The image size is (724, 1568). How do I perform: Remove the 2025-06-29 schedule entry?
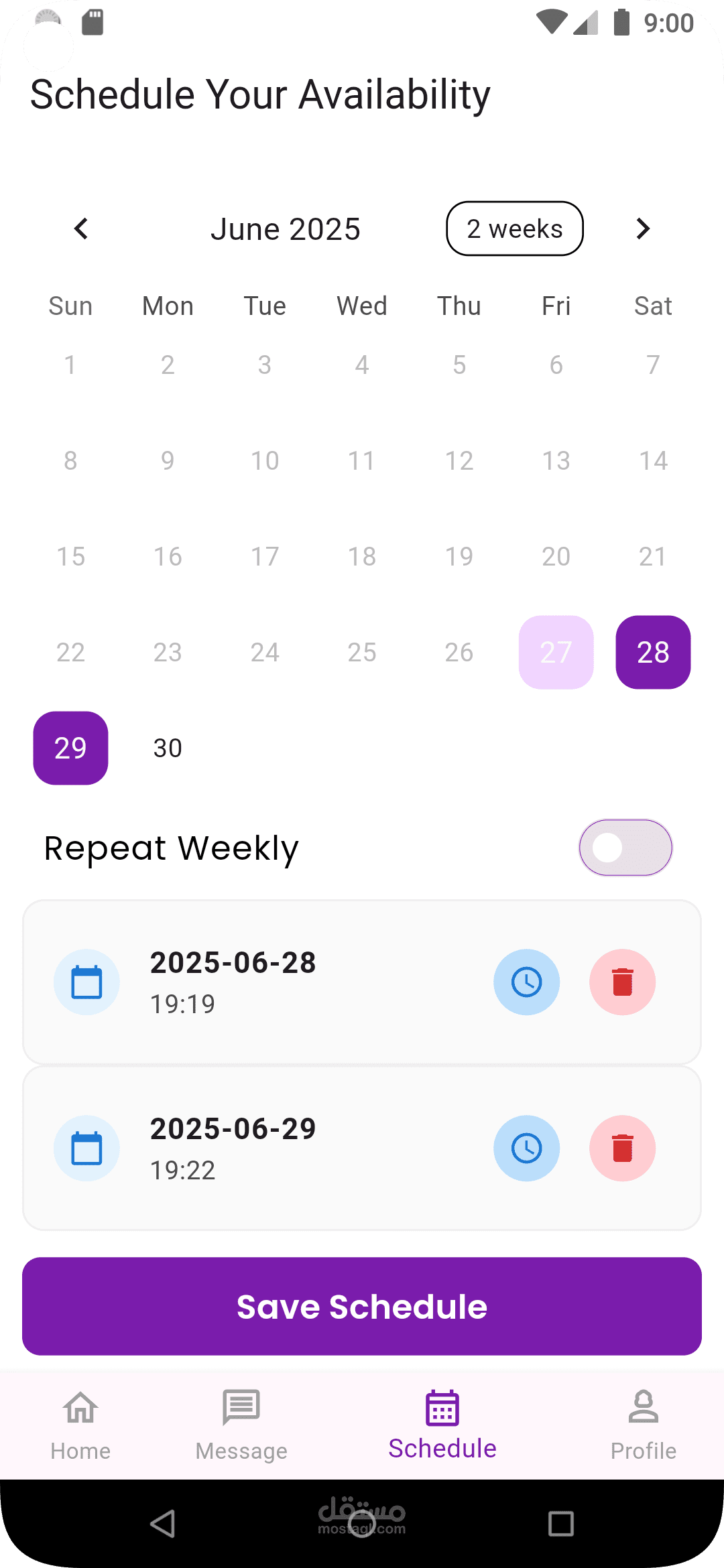(x=622, y=1149)
